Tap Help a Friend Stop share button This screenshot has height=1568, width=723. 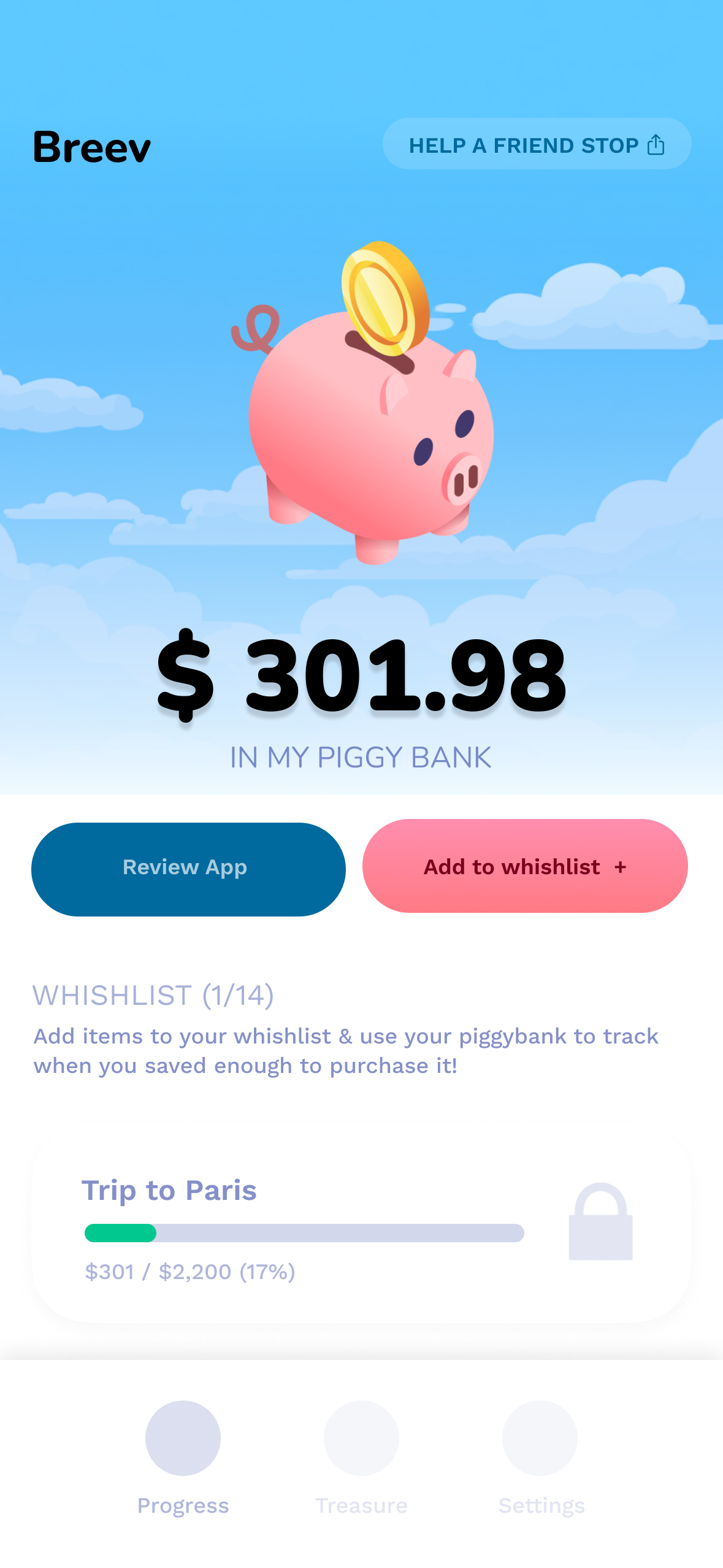click(x=537, y=144)
